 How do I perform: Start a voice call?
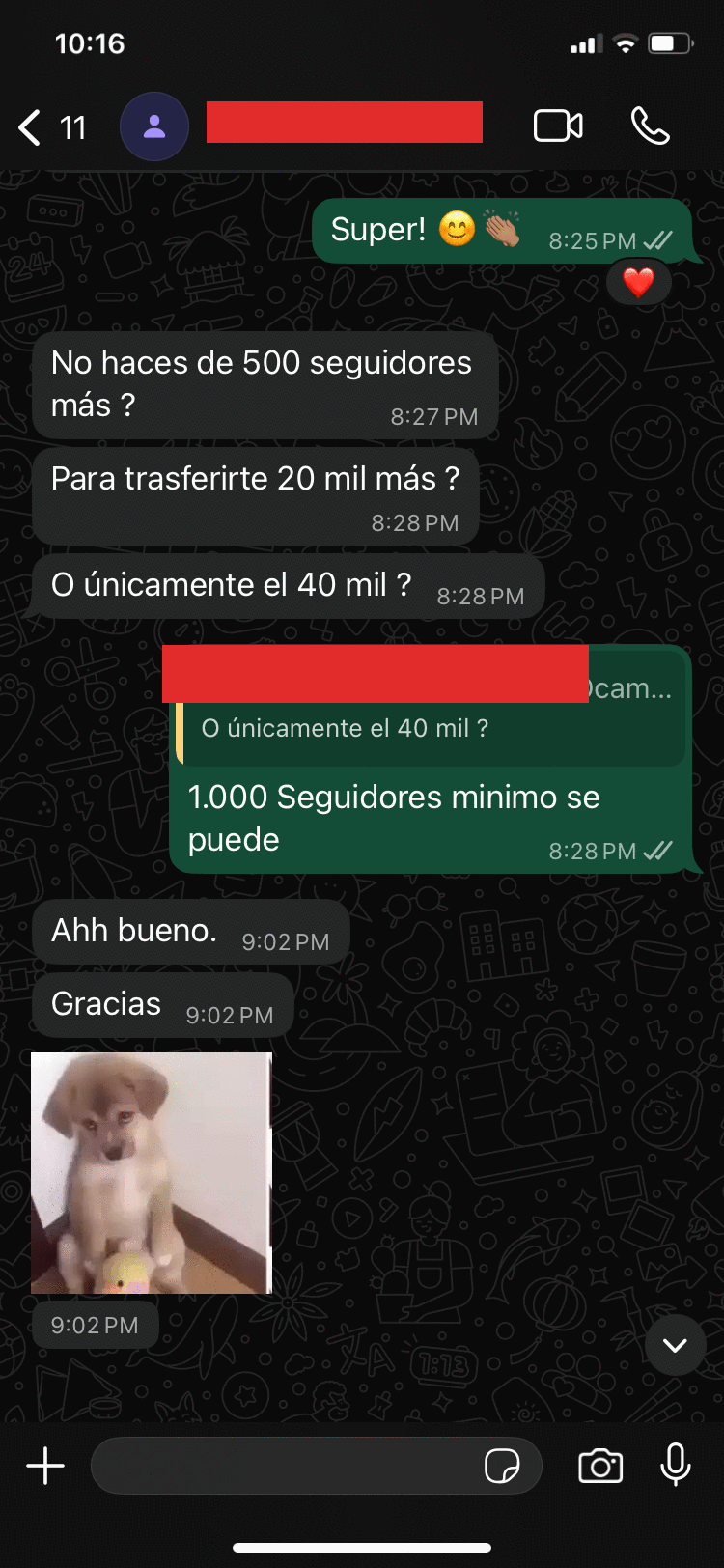tap(650, 126)
